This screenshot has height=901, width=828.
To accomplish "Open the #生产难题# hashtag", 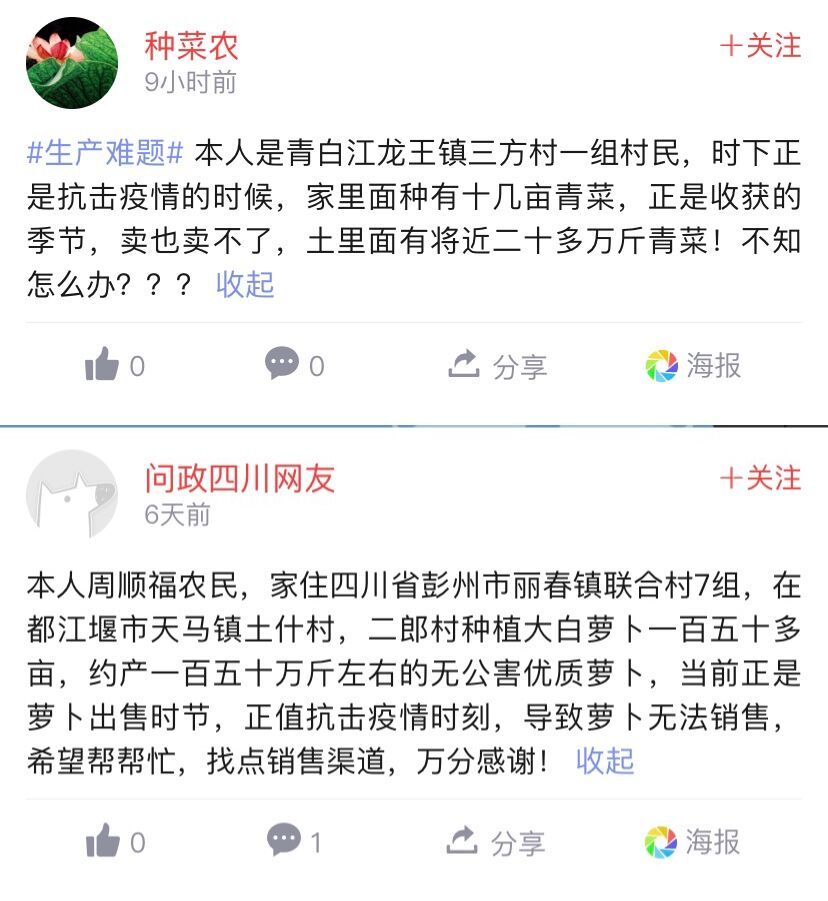I will pos(105,153).
